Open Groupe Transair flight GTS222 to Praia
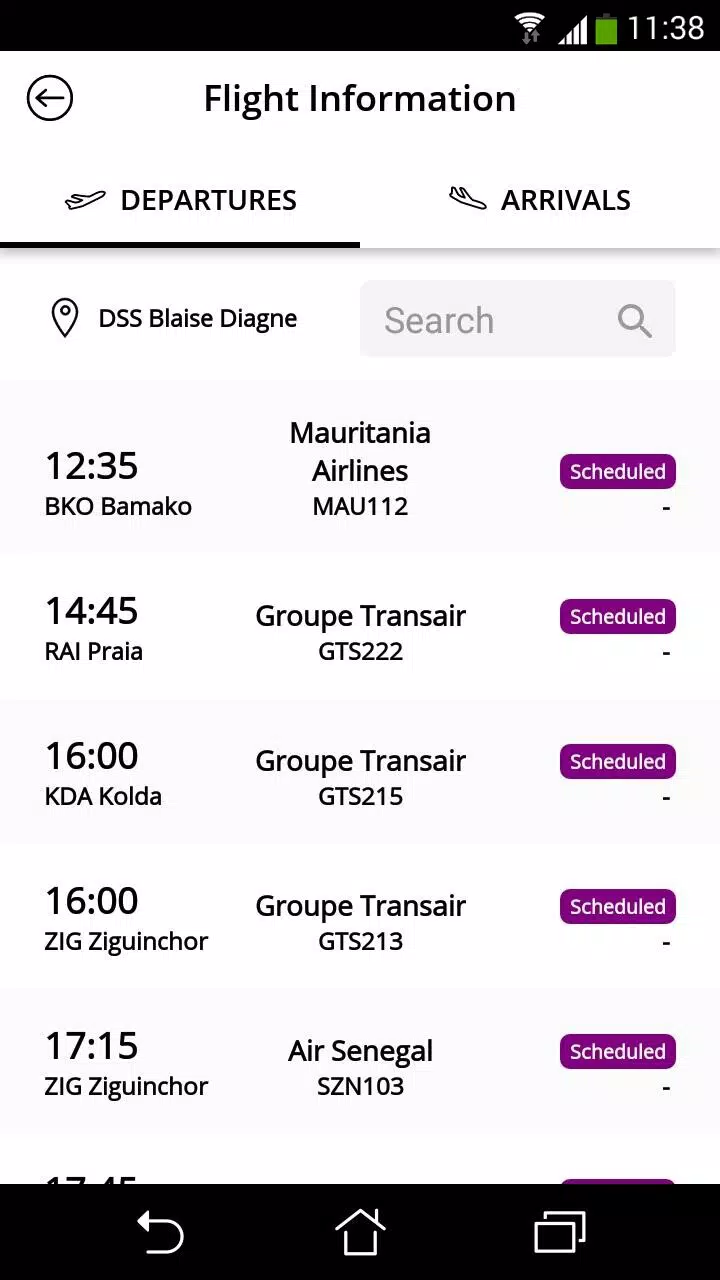The height and width of the screenshot is (1280, 720). (x=360, y=626)
